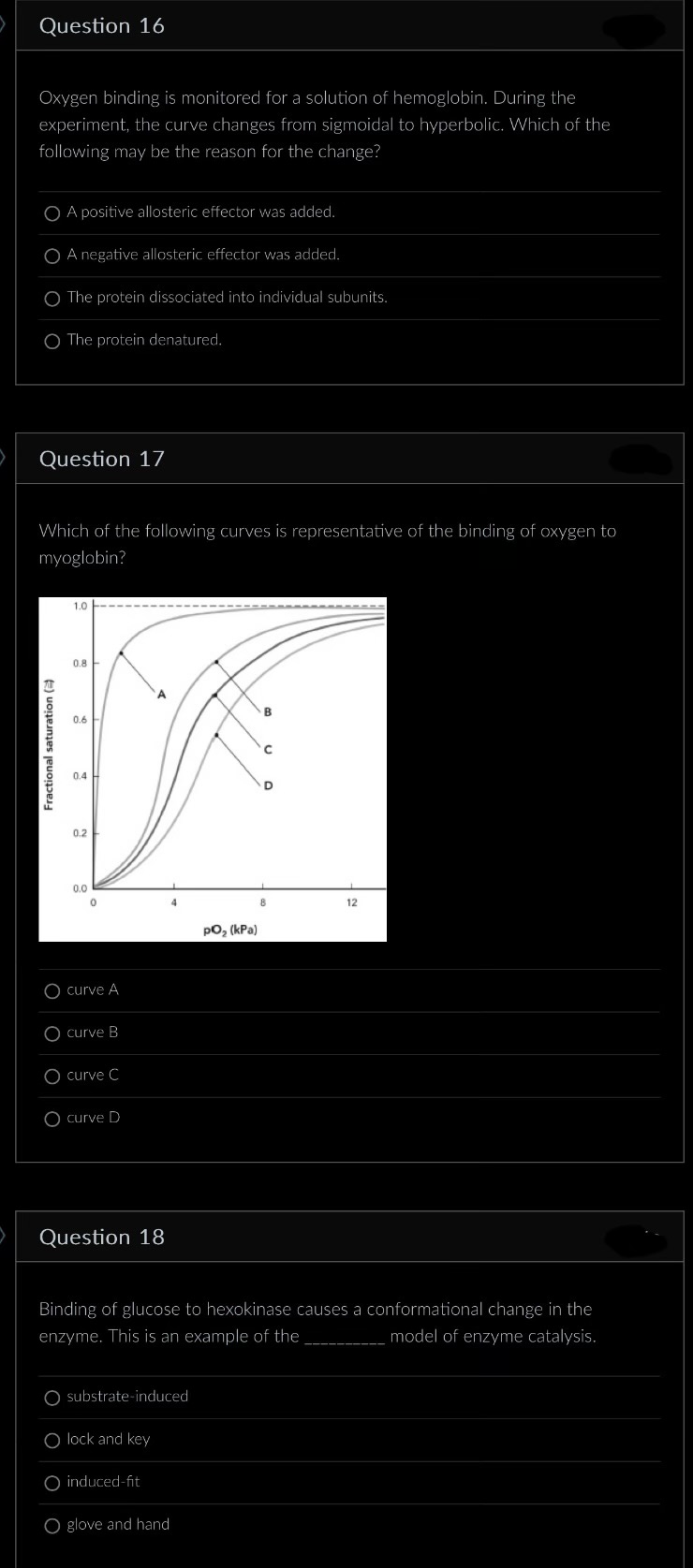Select answer 'A positive allosteric effector was added.'
This screenshot has width=693, height=1568.
[x=52, y=212]
